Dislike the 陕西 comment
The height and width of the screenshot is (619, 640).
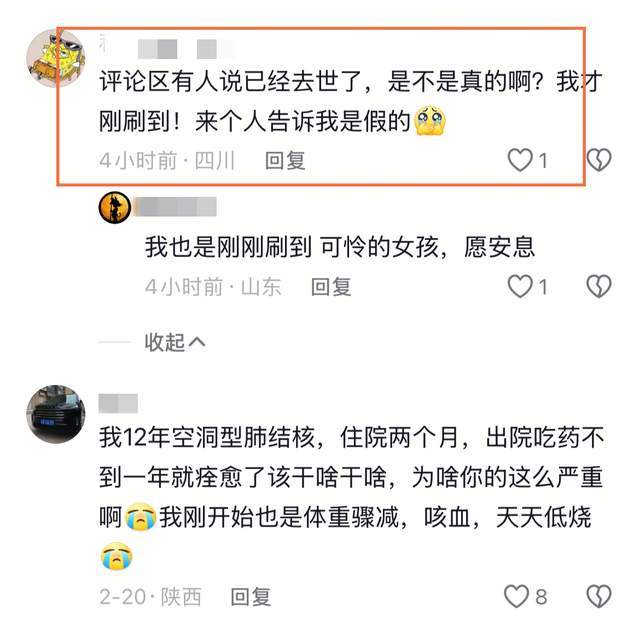[598, 597]
